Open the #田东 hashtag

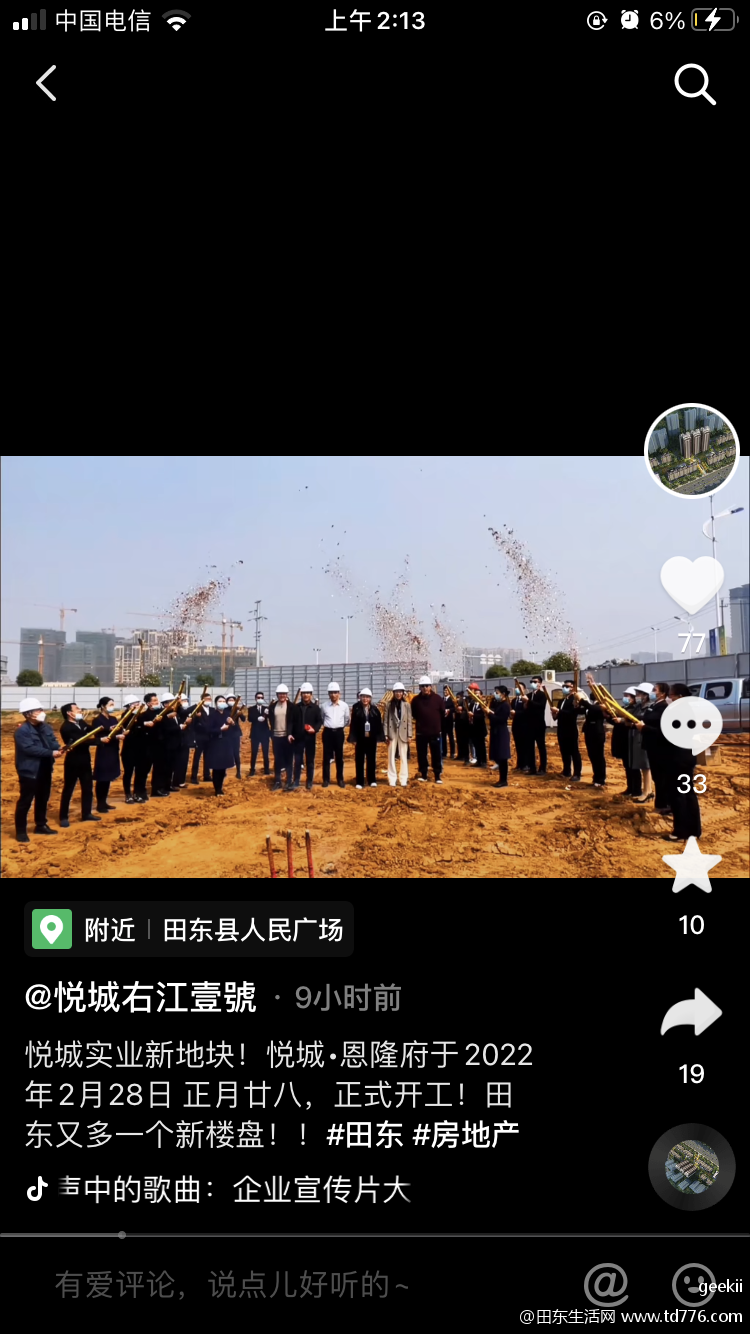366,1134
